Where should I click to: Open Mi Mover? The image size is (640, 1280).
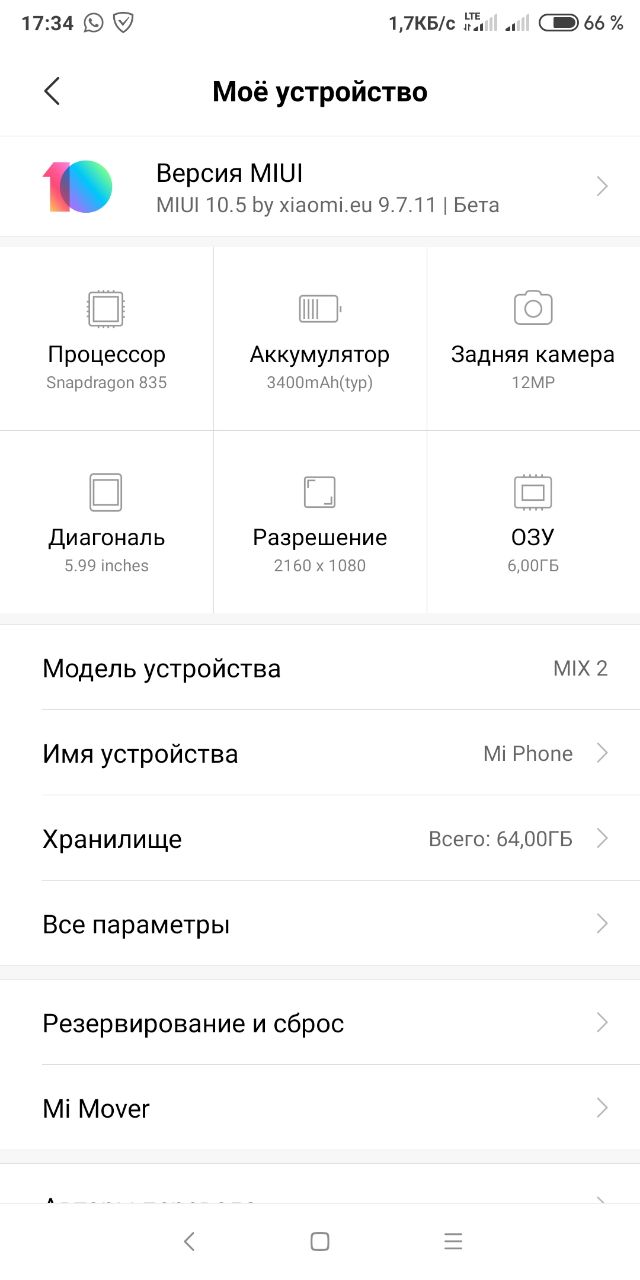[x=320, y=1107]
